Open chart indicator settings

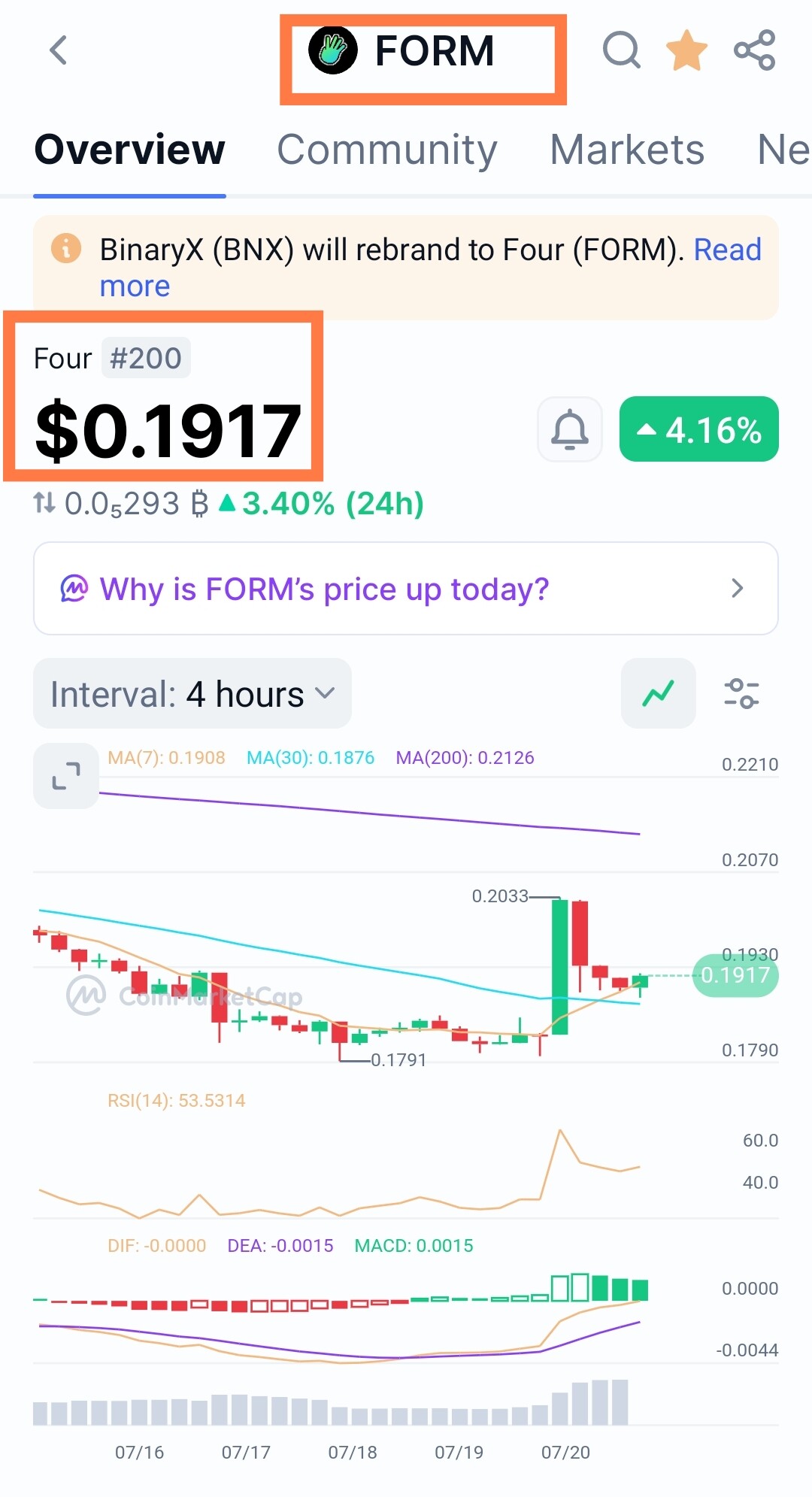pos(741,693)
